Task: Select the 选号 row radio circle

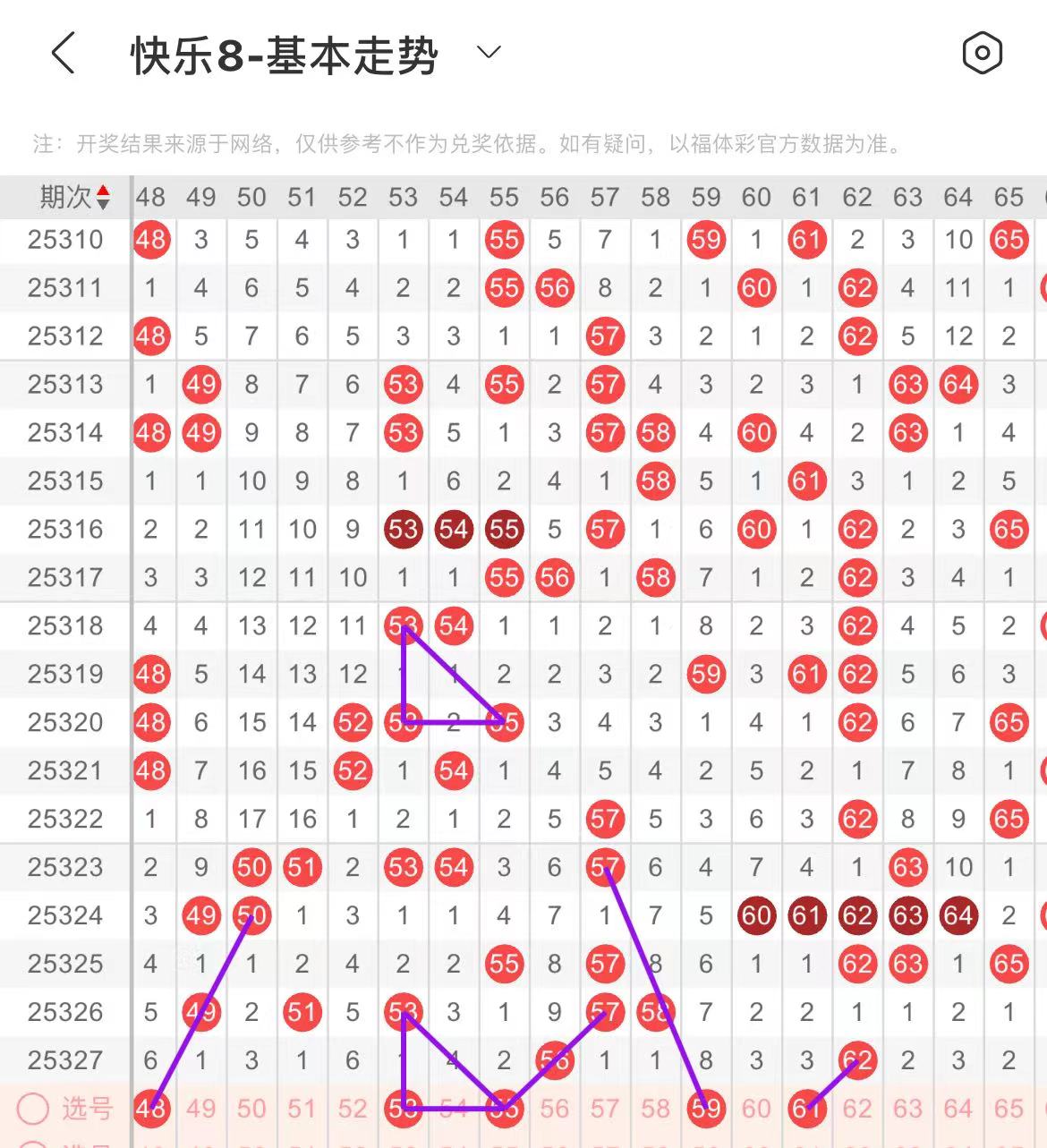Action: [33, 1109]
